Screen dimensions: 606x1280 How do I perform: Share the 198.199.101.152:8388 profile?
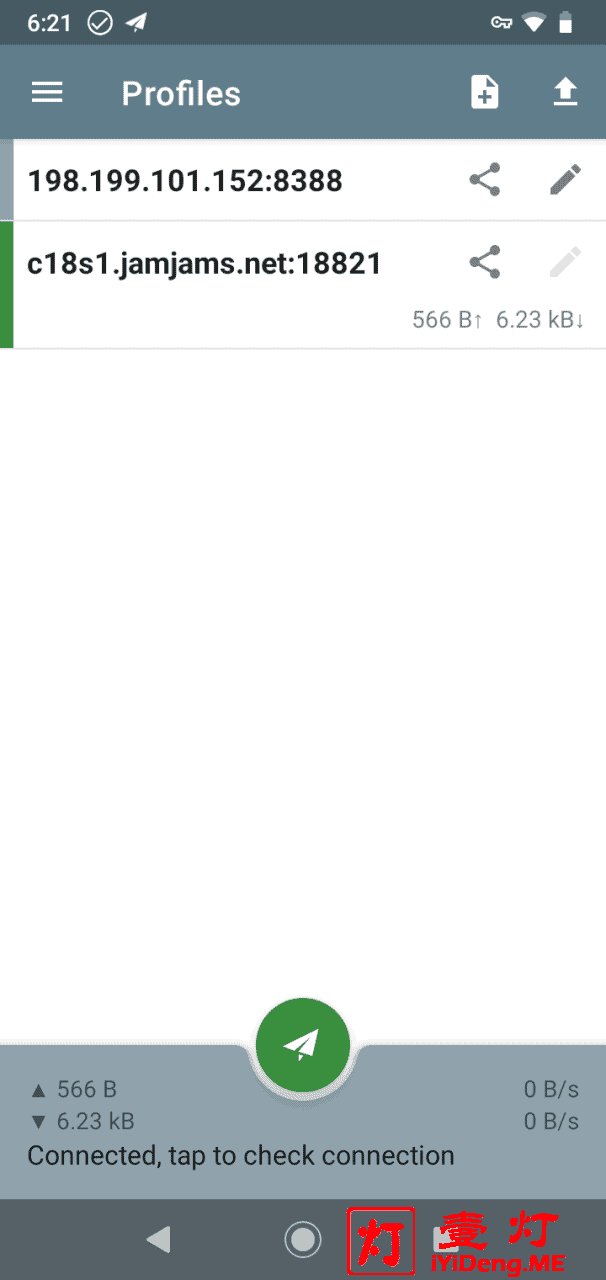tap(485, 181)
